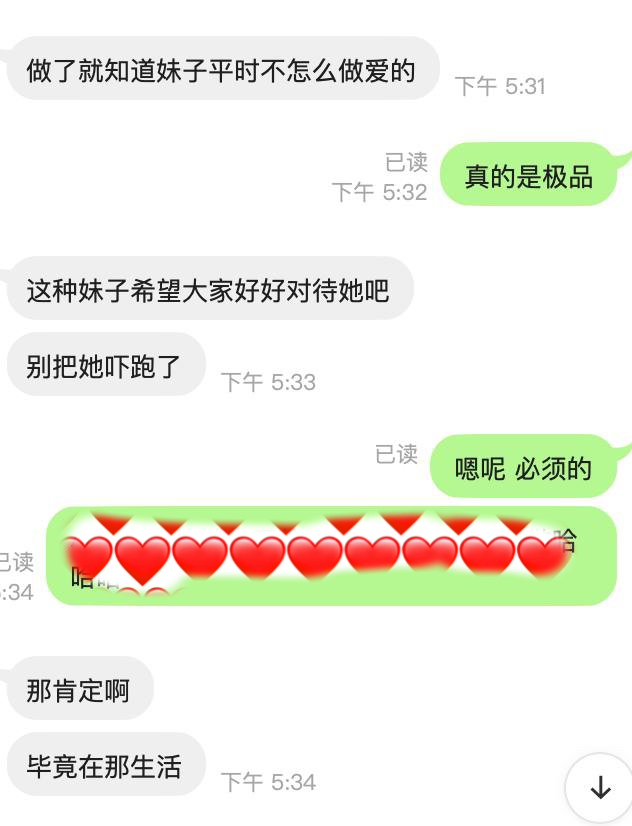The width and height of the screenshot is (632, 826).
Task: Jump to the latest message with down arrow
Action: click(599, 788)
